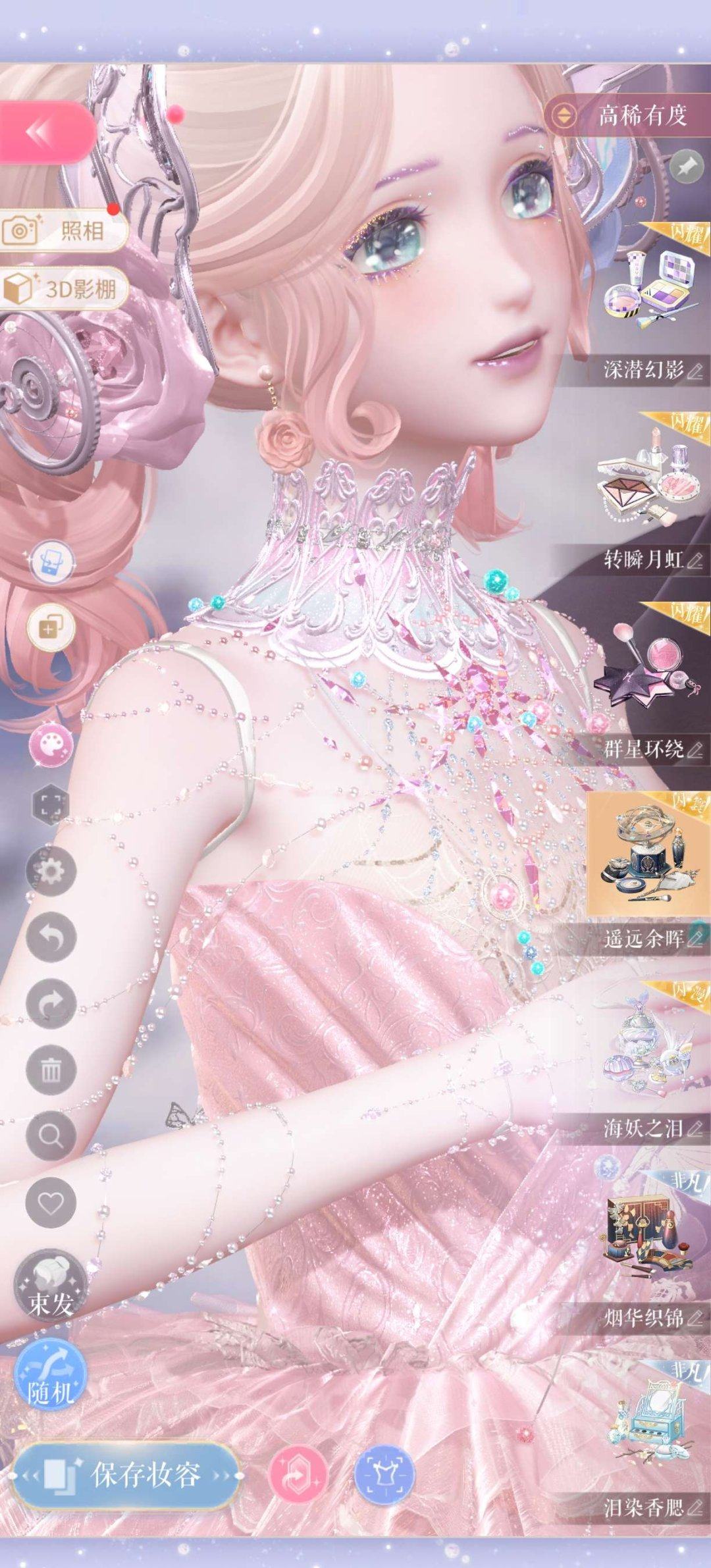Open the magnifier search icon

(x=51, y=1136)
